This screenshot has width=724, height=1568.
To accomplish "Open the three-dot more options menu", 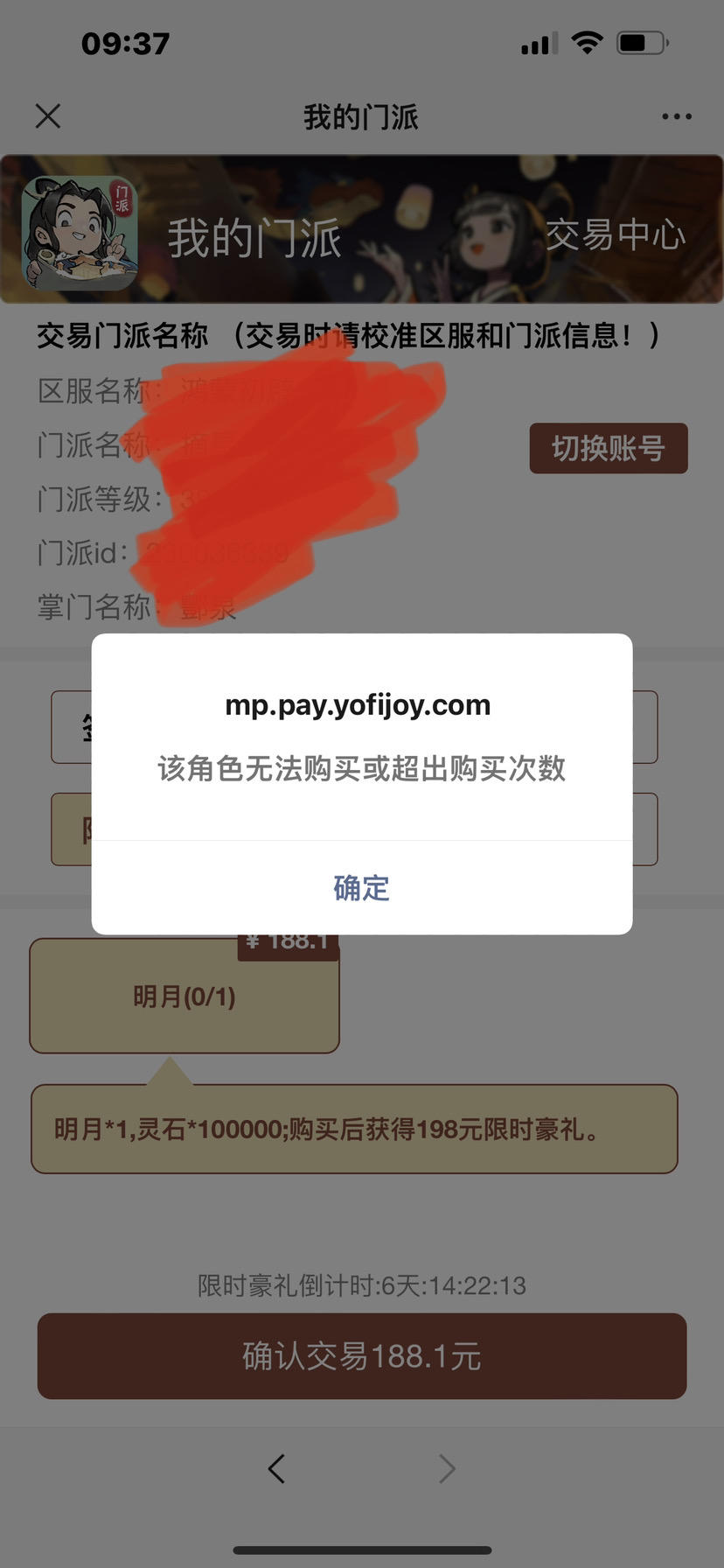I will click(676, 115).
